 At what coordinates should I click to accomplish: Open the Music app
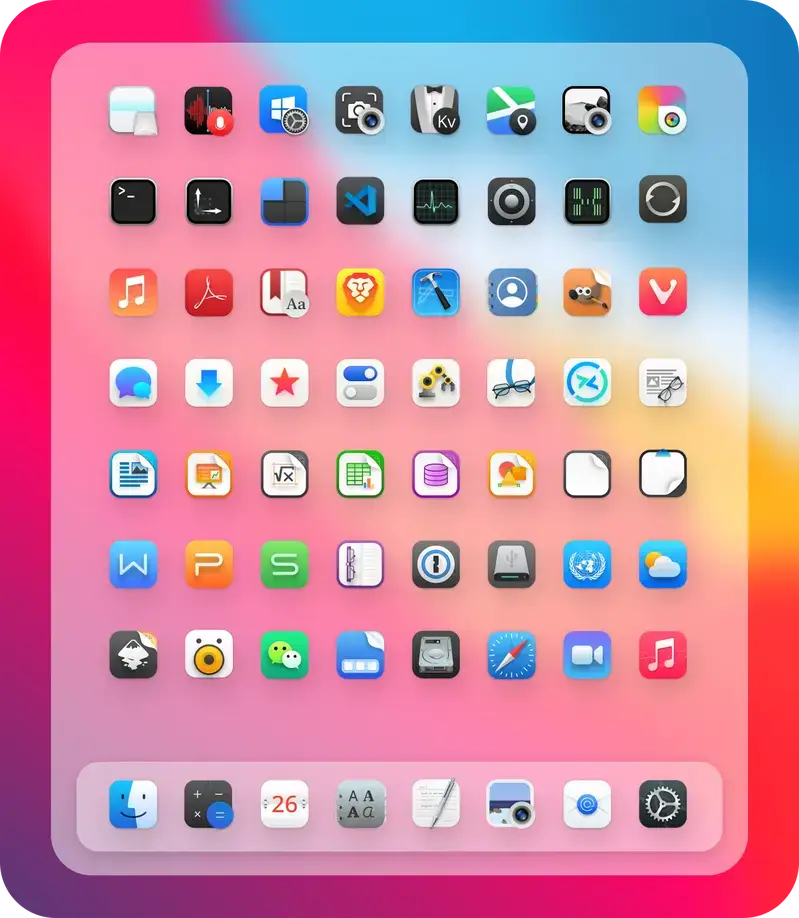pyautogui.click(x=132, y=292)
